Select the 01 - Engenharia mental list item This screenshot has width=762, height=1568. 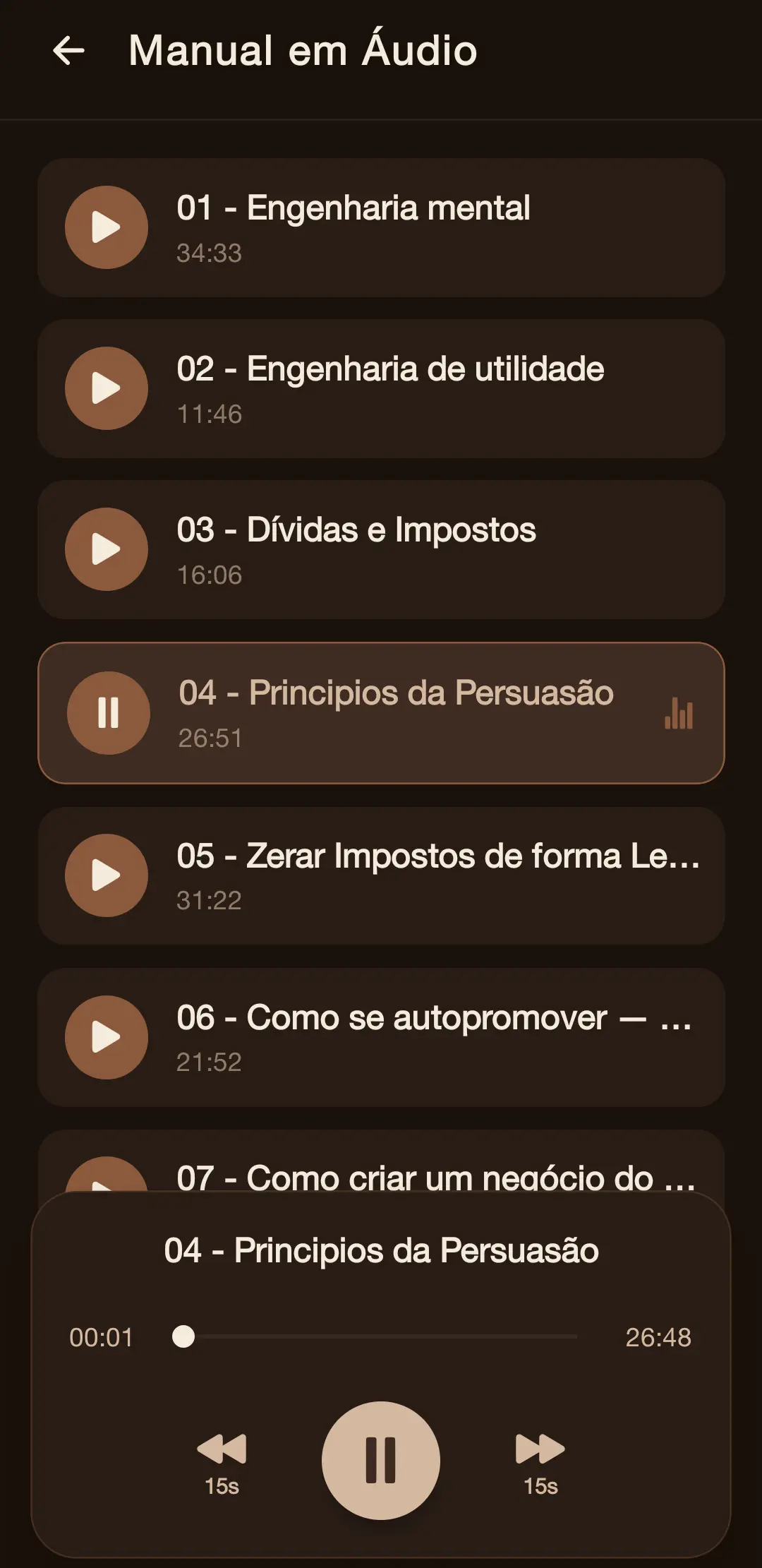coord(423,227)
